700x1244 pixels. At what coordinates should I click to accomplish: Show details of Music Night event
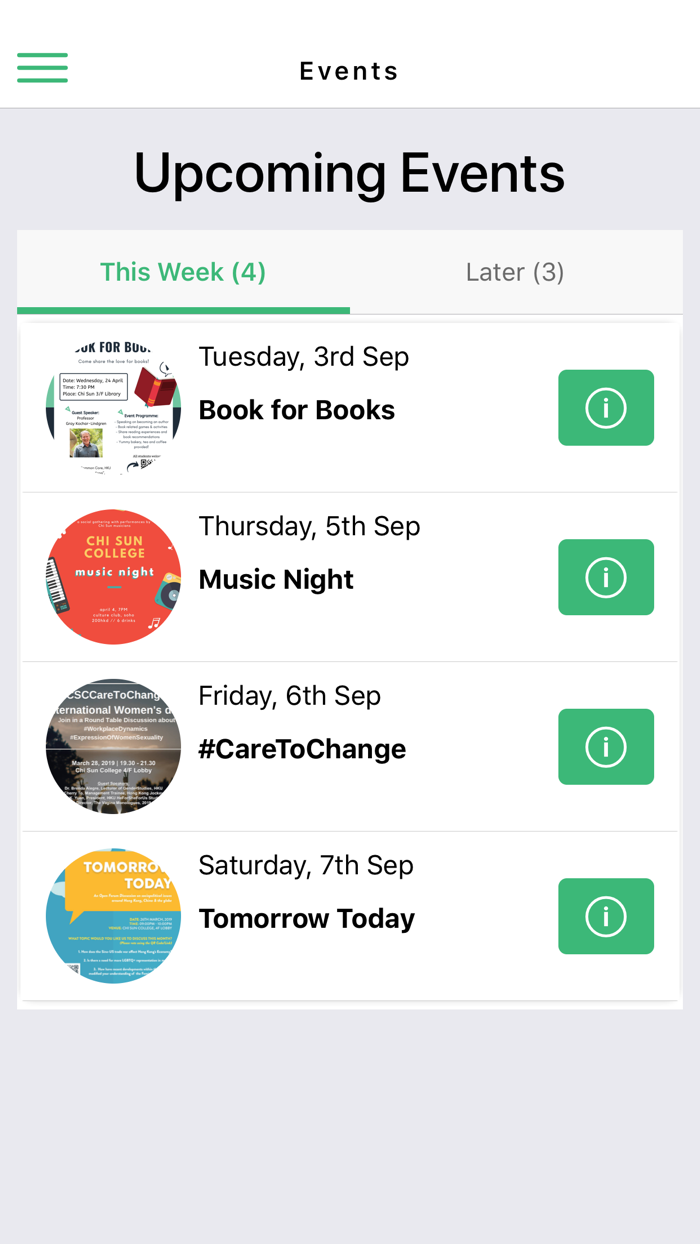click(x=605, y=577)
